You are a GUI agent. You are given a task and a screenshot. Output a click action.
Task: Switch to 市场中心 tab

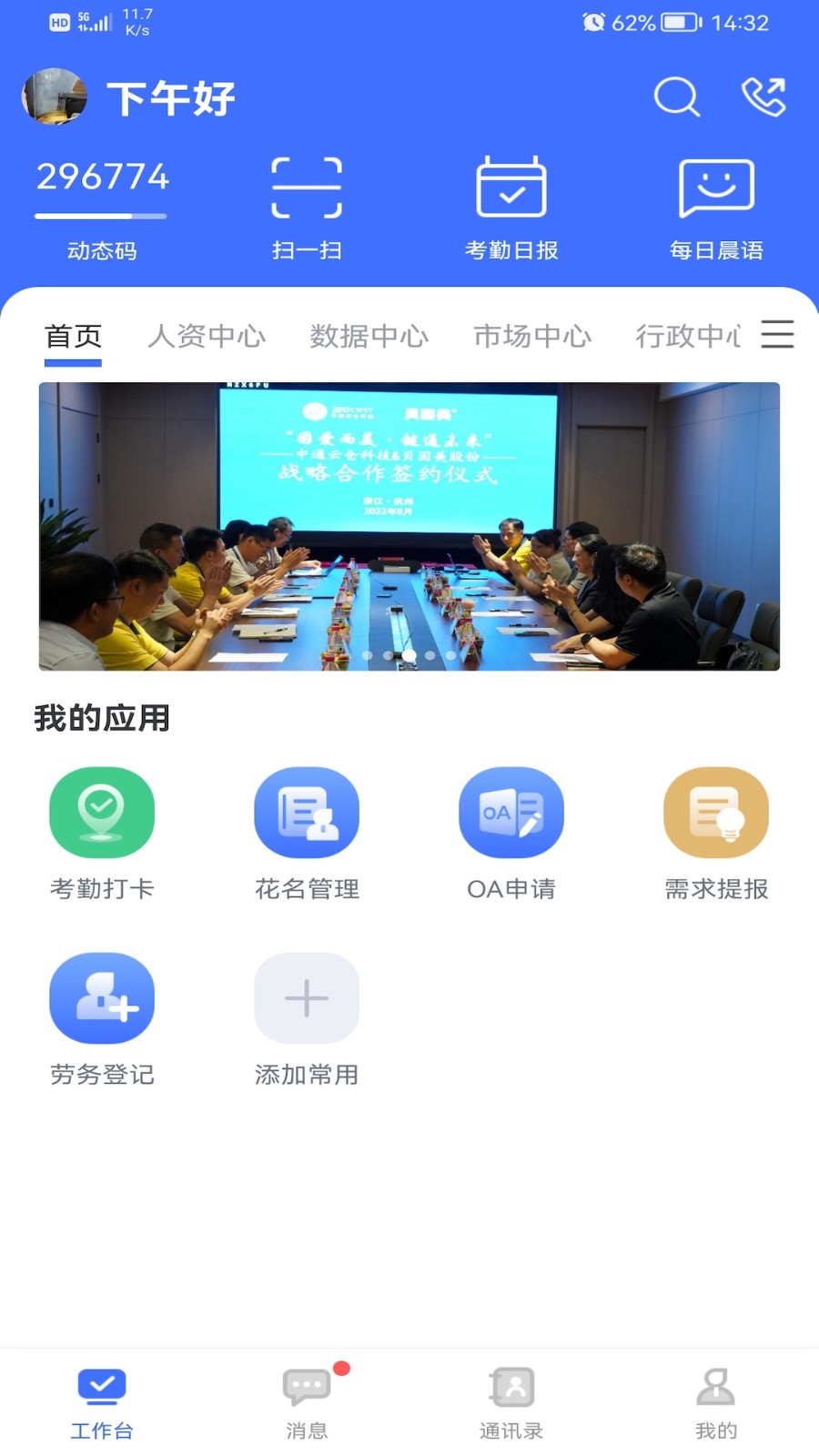coord(532,337)
